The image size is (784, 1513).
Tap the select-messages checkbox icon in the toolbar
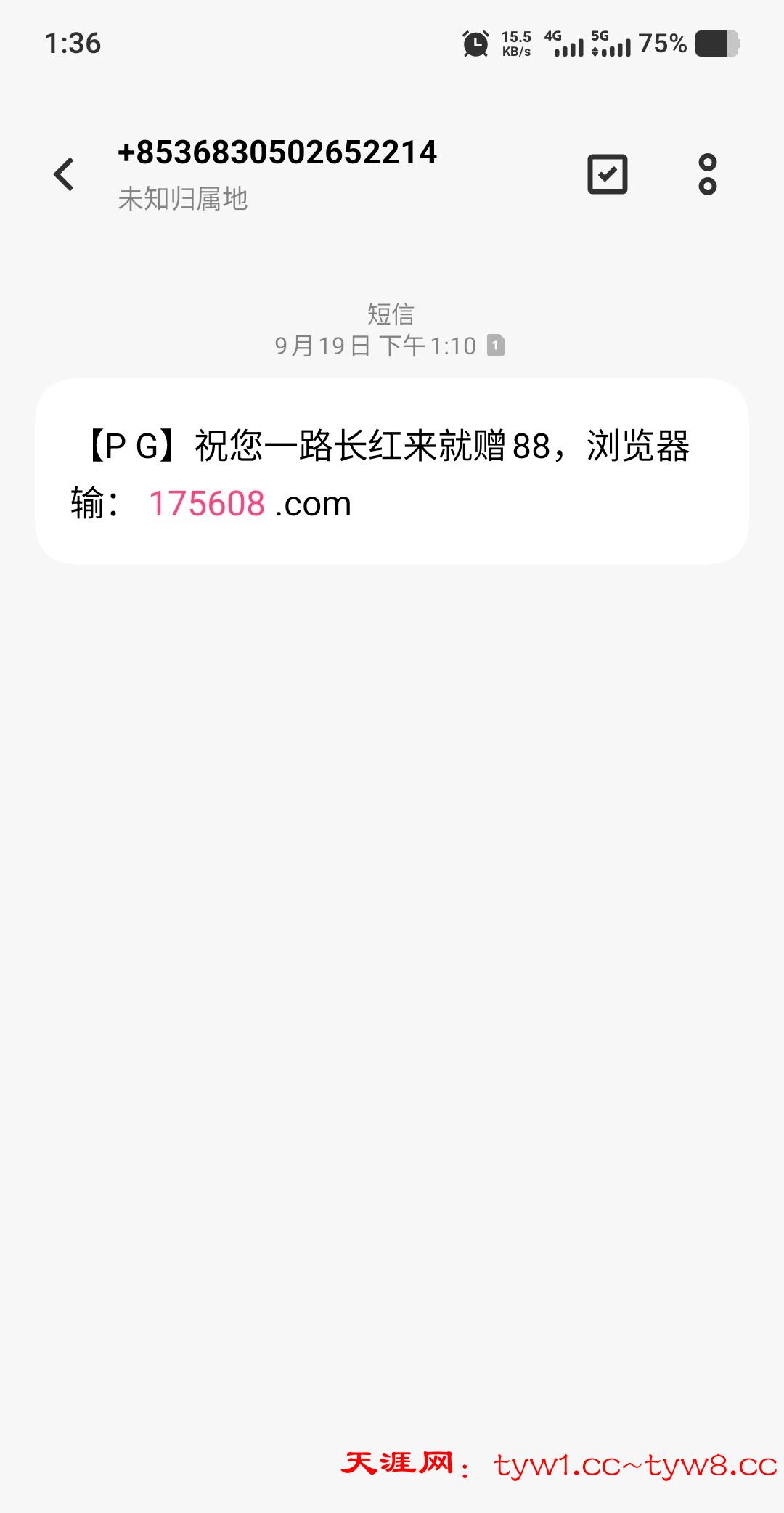coord(608,174)
